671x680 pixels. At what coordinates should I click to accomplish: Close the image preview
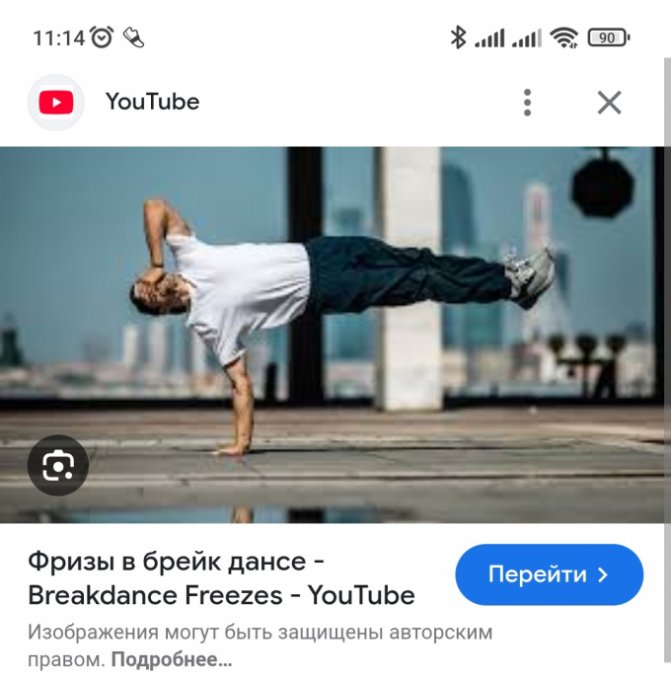coord(609,102)
